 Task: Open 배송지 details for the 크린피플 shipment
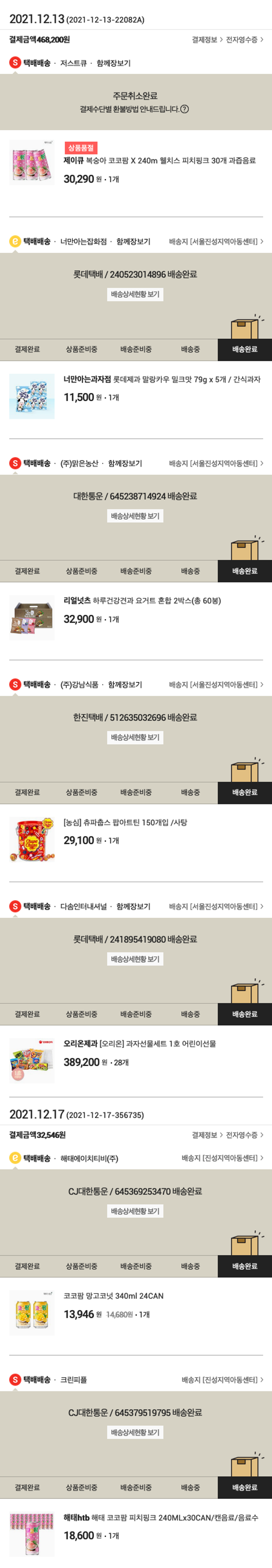(x=222, y=1379)
